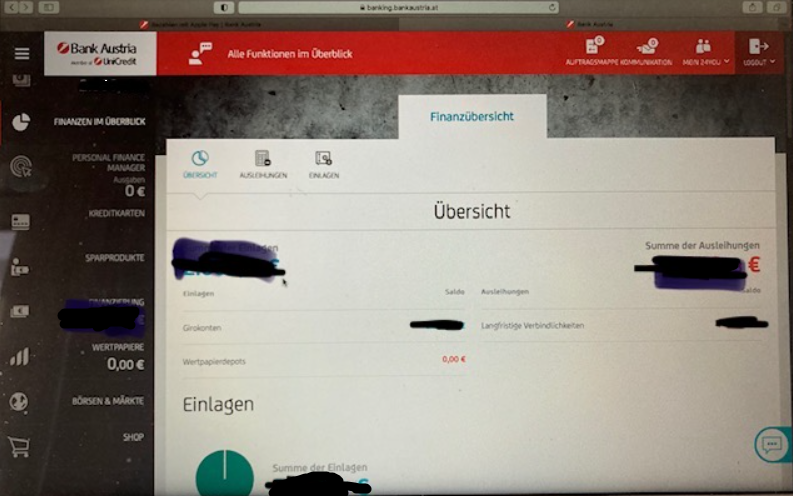This screenshot has width=793, height=496.
Task: Tap the browser address bar
Action: [396, 7]
